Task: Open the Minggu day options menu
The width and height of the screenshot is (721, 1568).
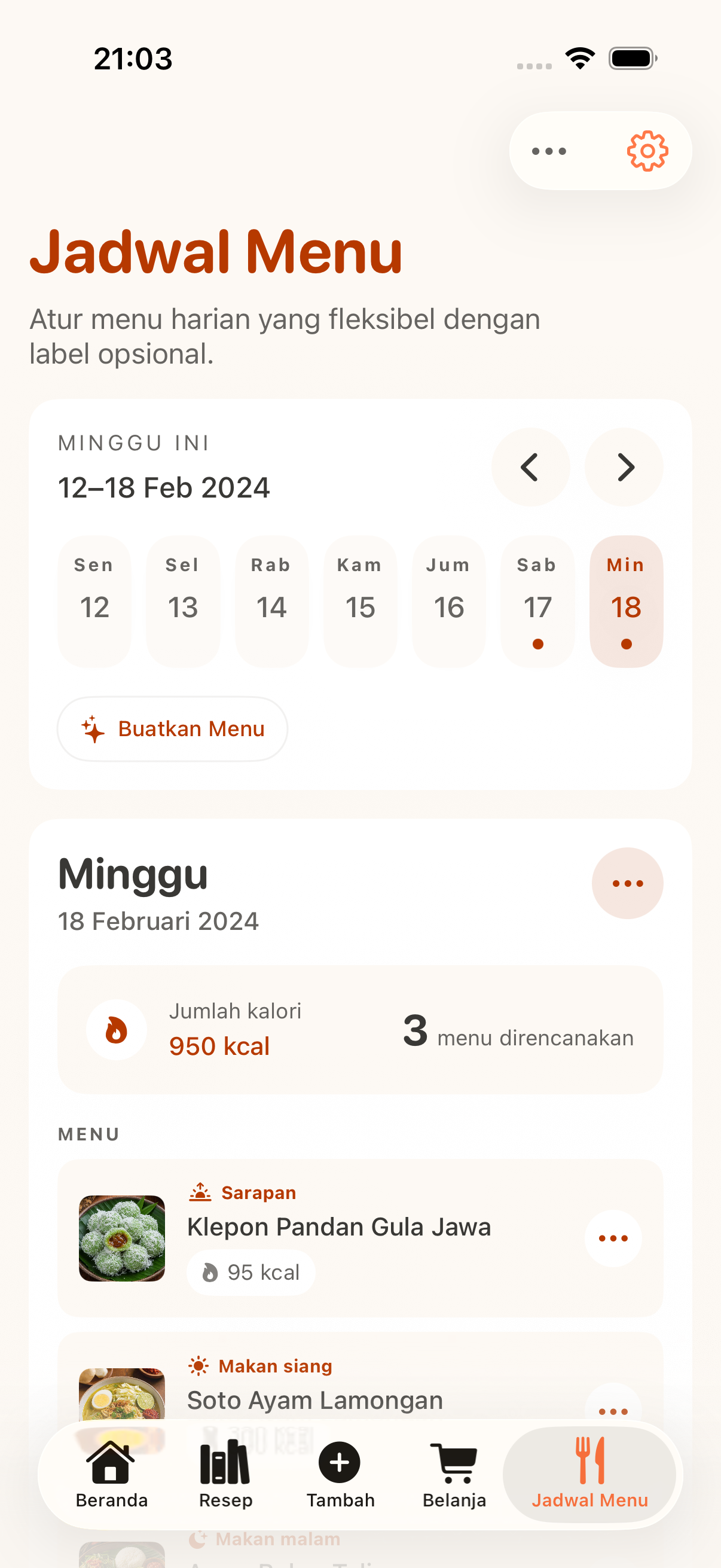Action: pos(627,883)
